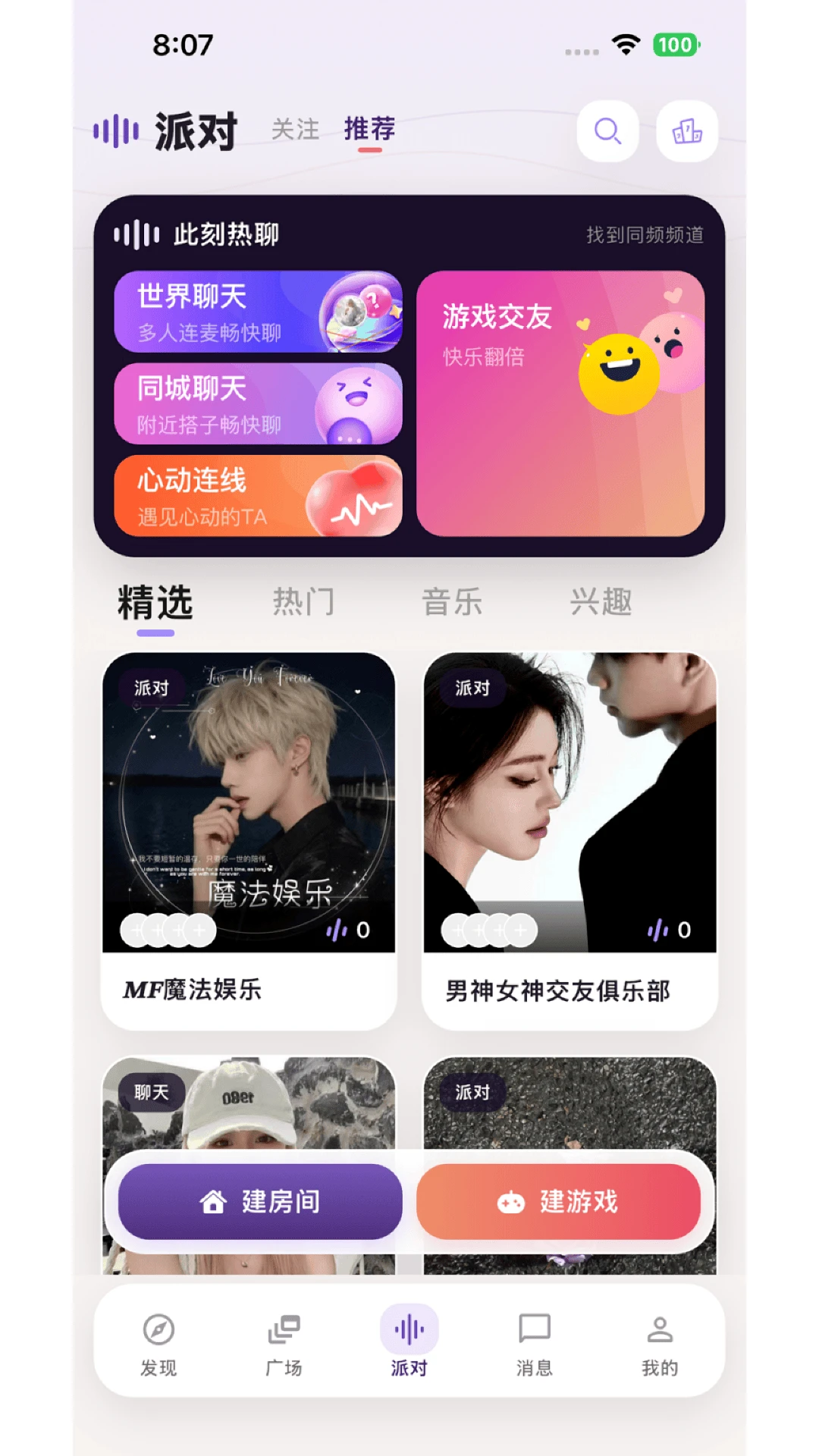Select the 精选 category
819x1456 pixels.
point(155,602)
